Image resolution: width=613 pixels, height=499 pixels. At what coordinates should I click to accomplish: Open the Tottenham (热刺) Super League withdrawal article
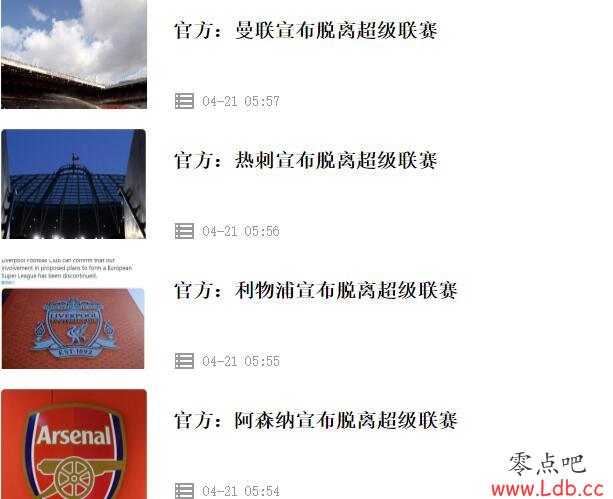point(305,160)
